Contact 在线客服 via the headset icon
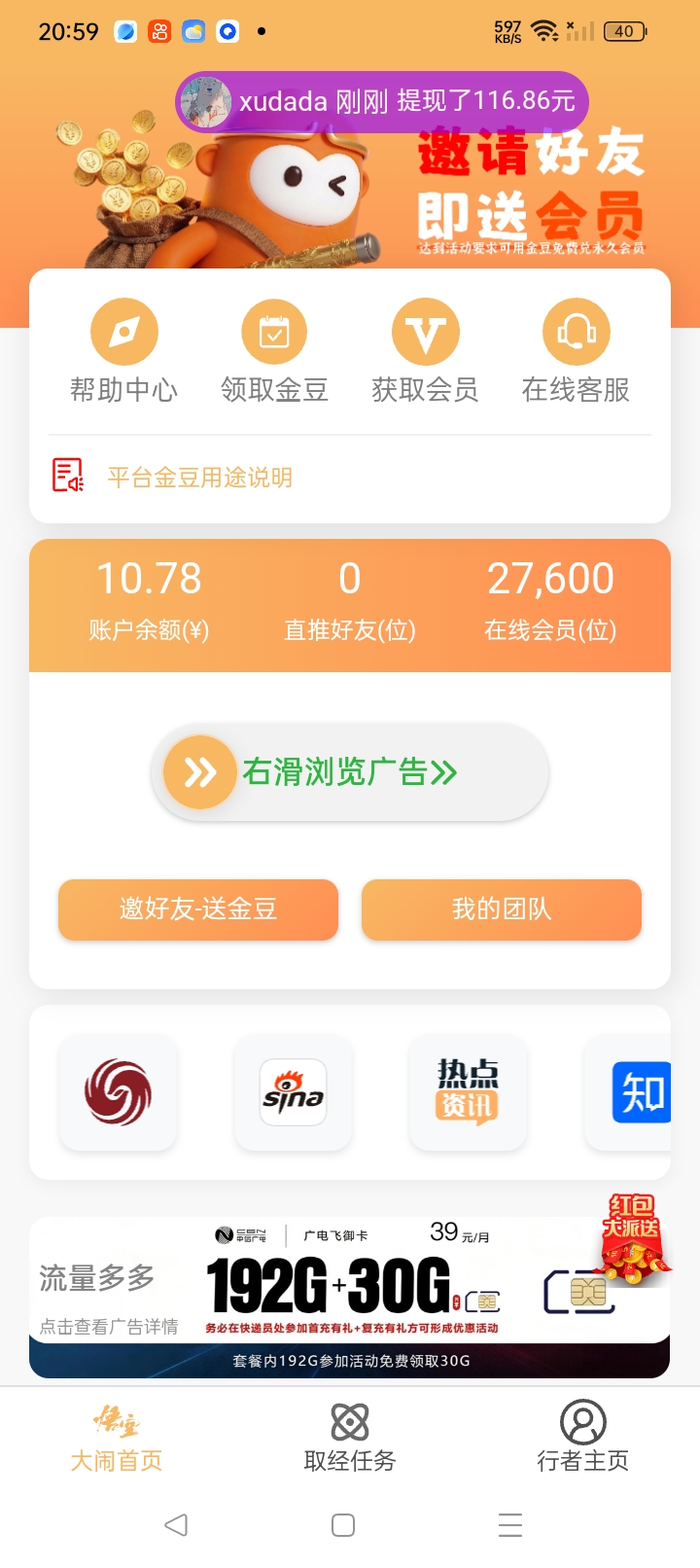This screenshot has width=700, height=1568. (576, 331)
